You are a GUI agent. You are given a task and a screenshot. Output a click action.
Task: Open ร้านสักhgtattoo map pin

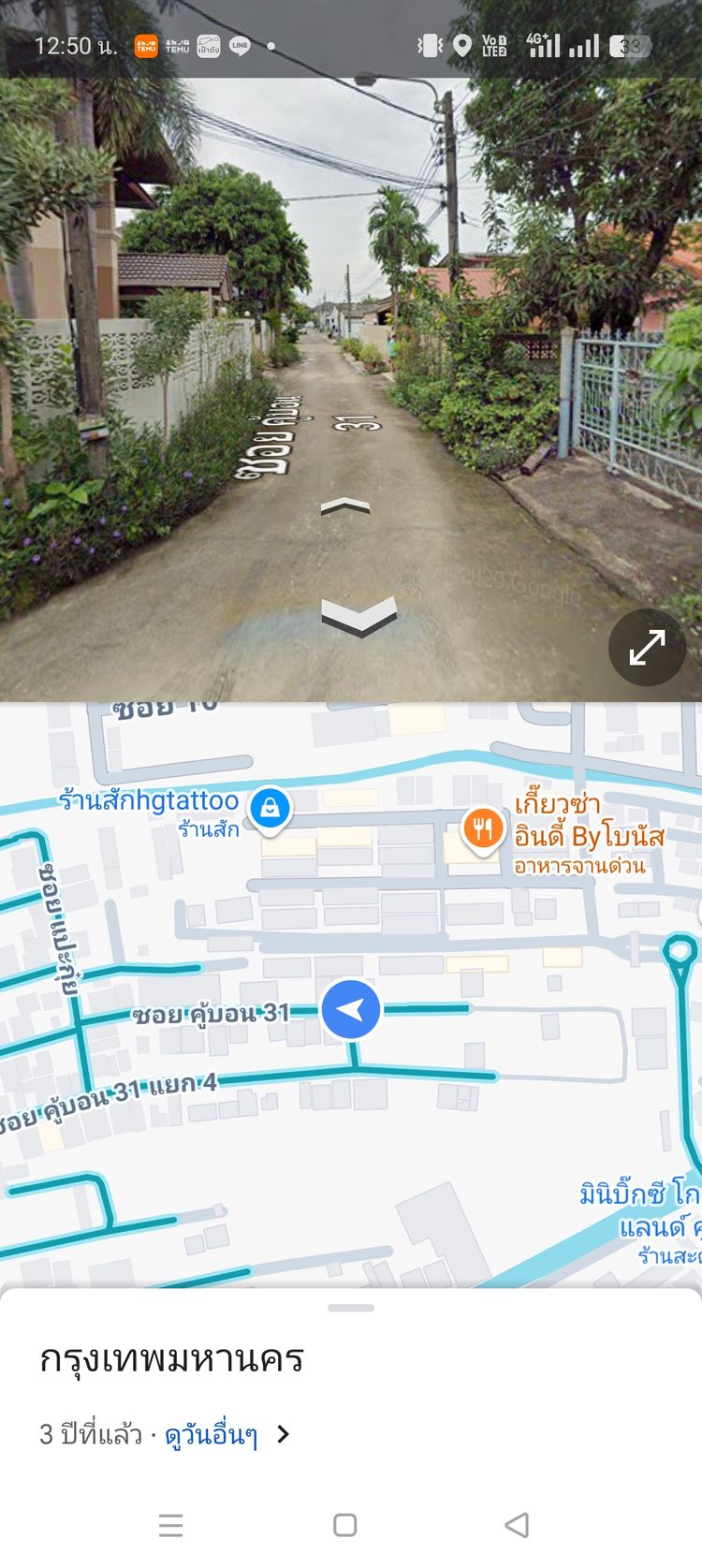[270, 806]
